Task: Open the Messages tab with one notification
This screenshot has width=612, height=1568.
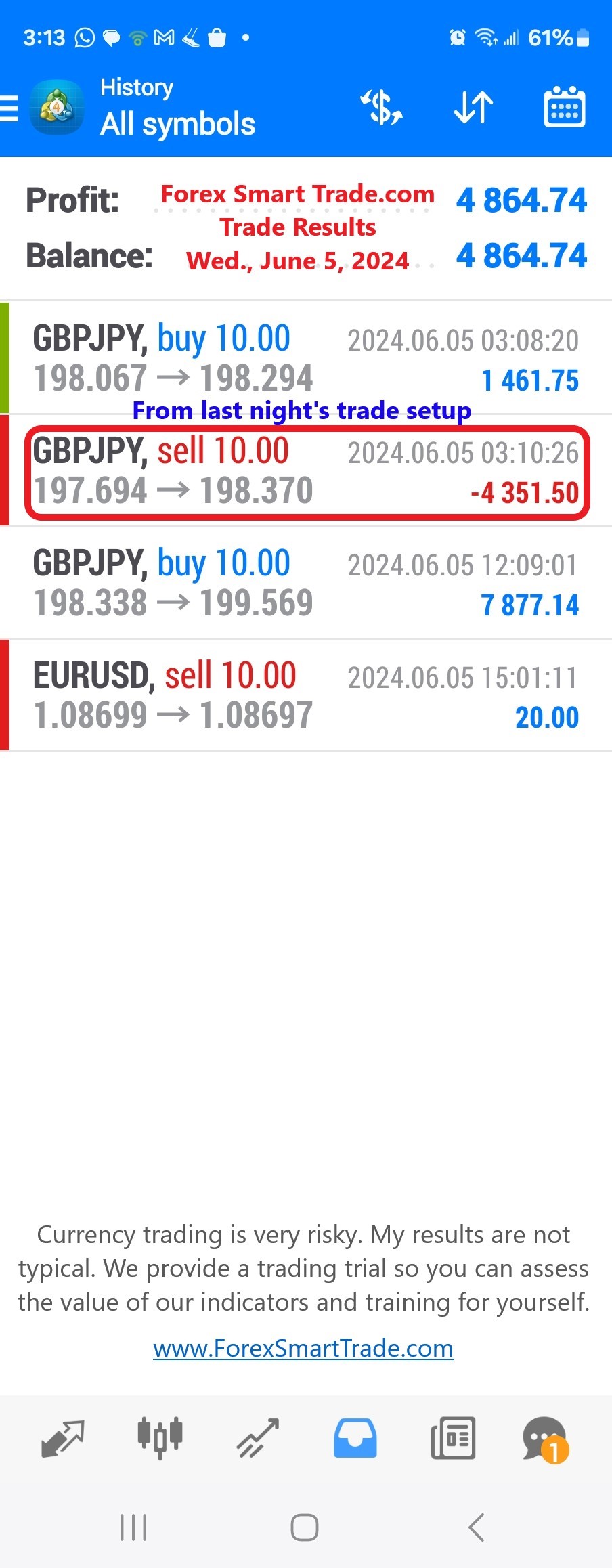Action: point(545,1438)
